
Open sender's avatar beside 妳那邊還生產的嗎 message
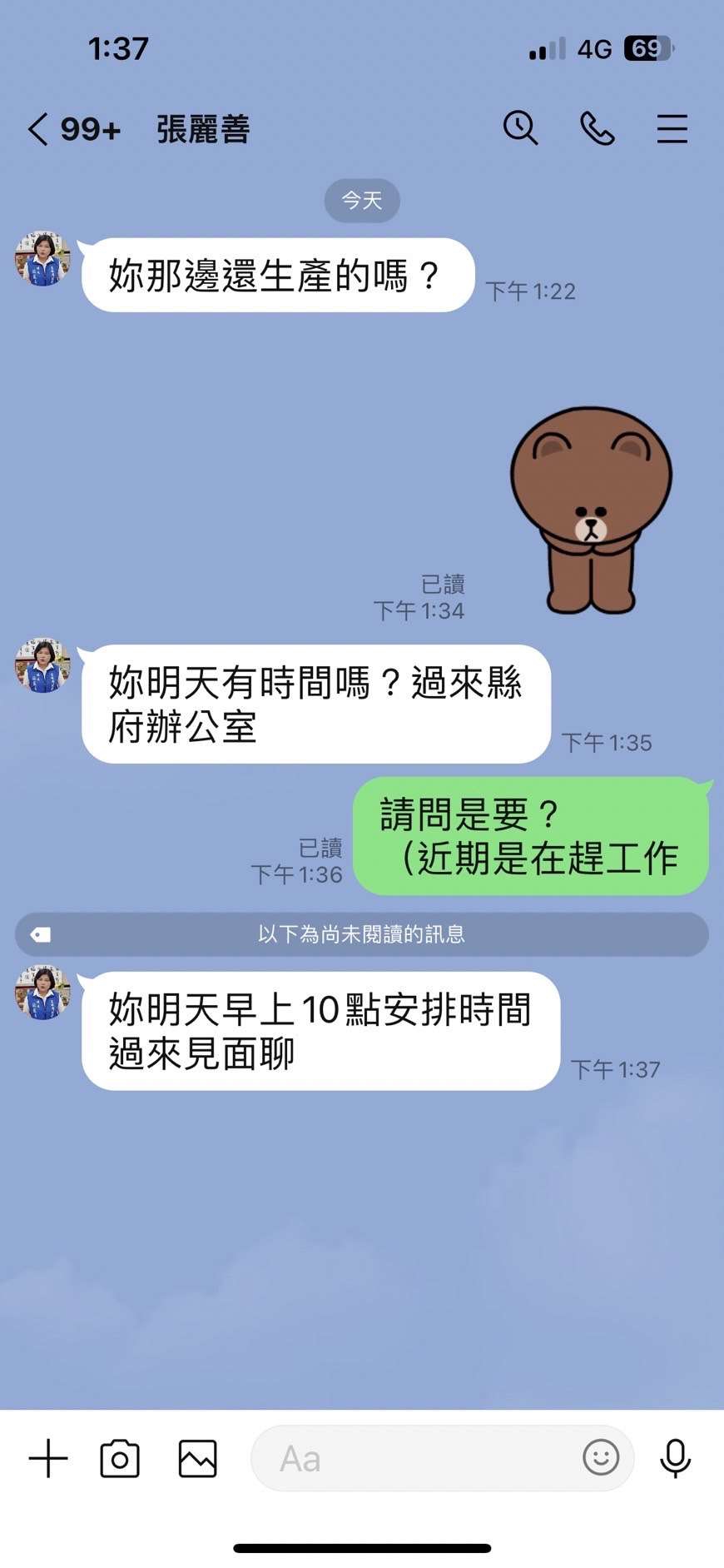pos(42,259)
